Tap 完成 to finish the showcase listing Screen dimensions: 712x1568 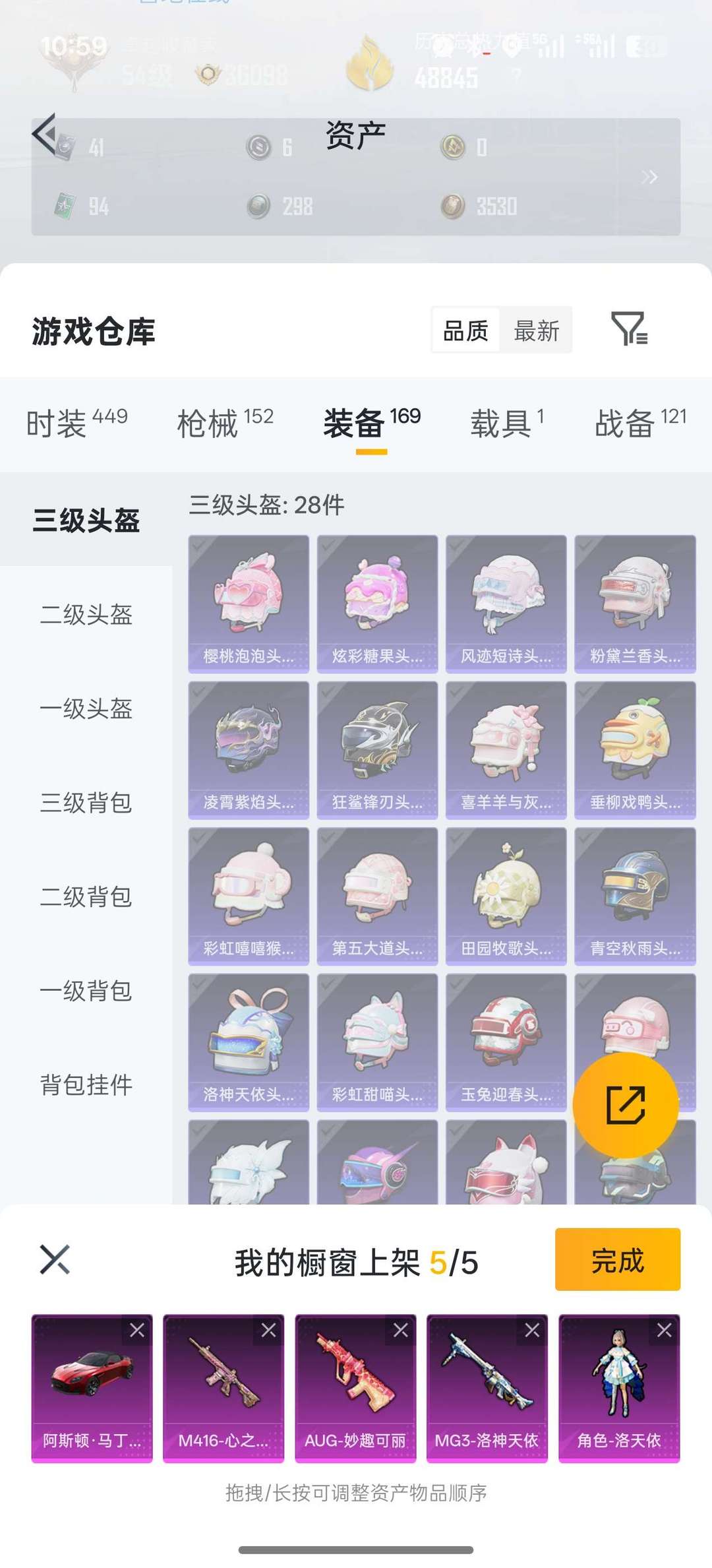tap(618, 1260)
